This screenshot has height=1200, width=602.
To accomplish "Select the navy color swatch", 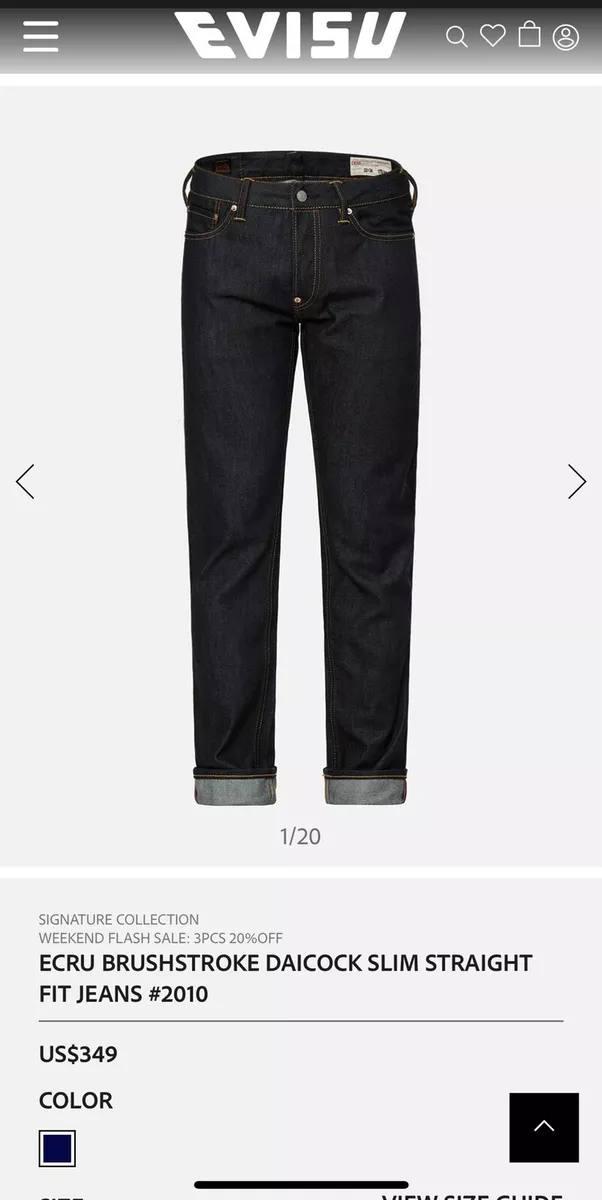I will click(57, 1148).
